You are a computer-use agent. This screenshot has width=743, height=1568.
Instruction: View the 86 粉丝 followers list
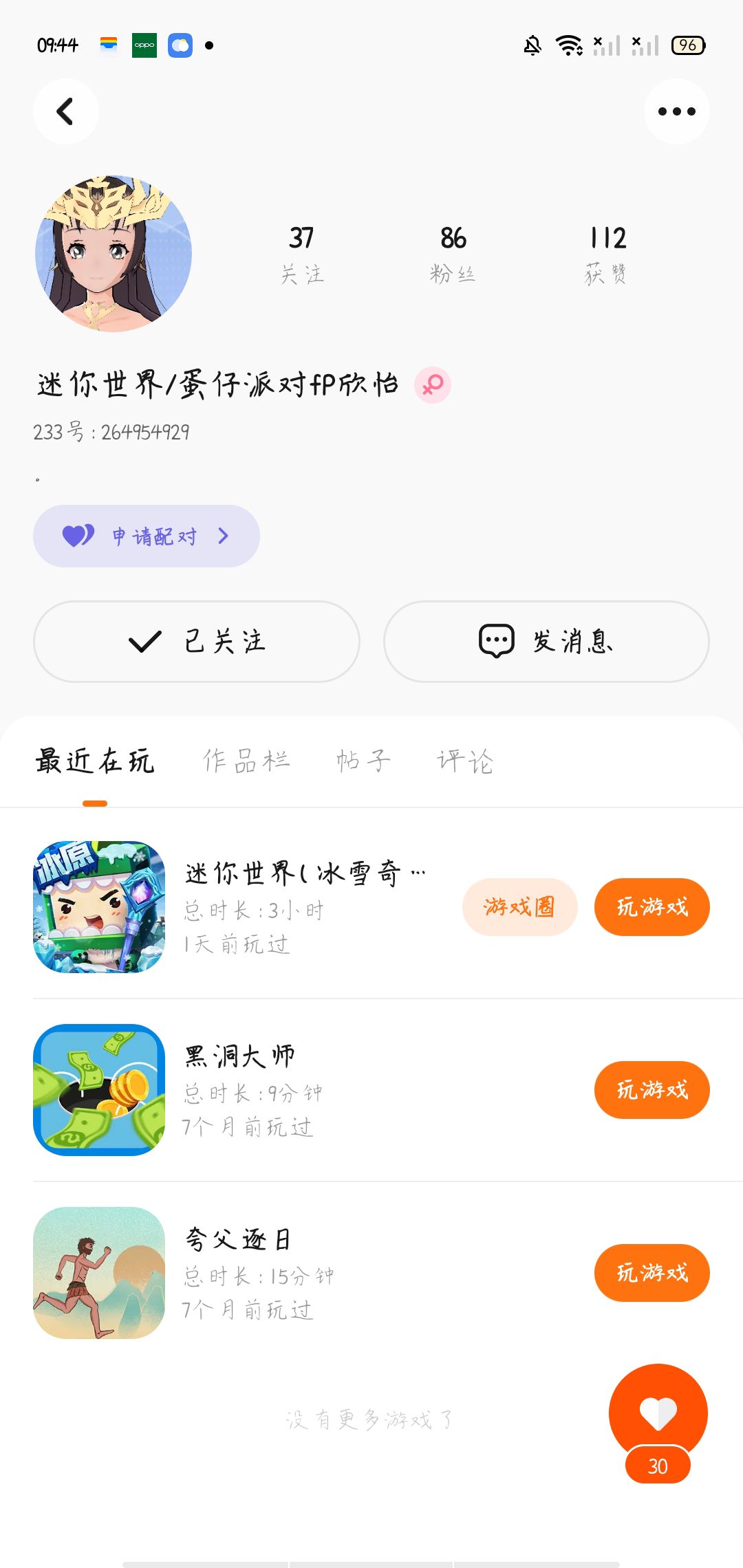(x=453, y=254)
